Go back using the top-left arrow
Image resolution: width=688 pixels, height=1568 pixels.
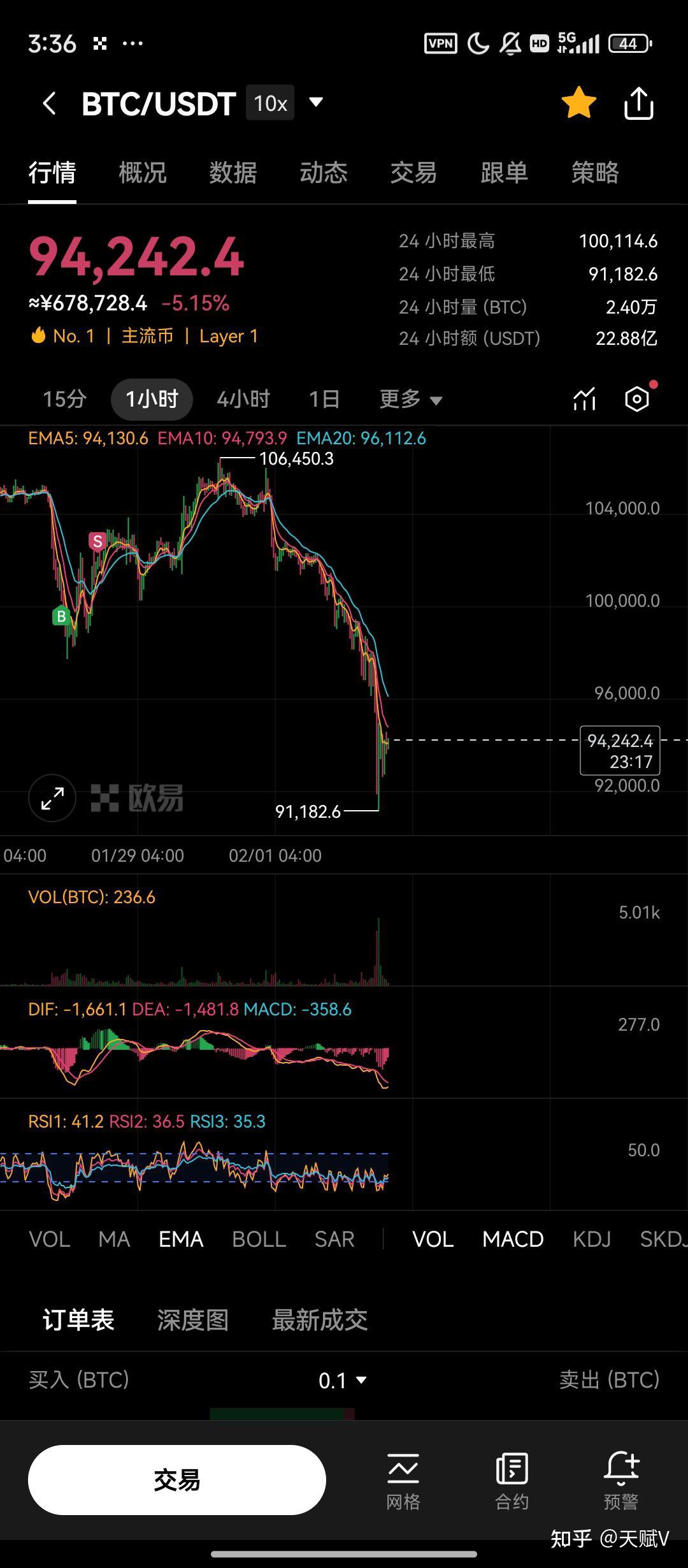(x=49, y=103)
